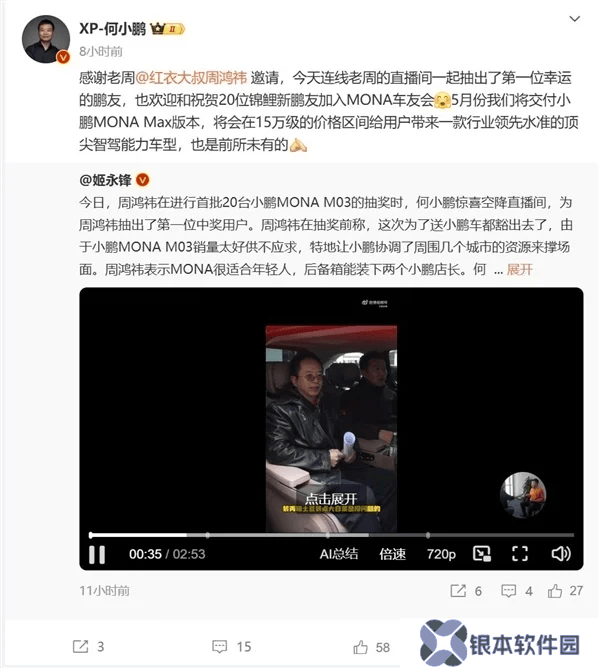This screenshot has width=600, height=668.
Task: Expand the quoted post with 展开
Action: coord(520,270)
